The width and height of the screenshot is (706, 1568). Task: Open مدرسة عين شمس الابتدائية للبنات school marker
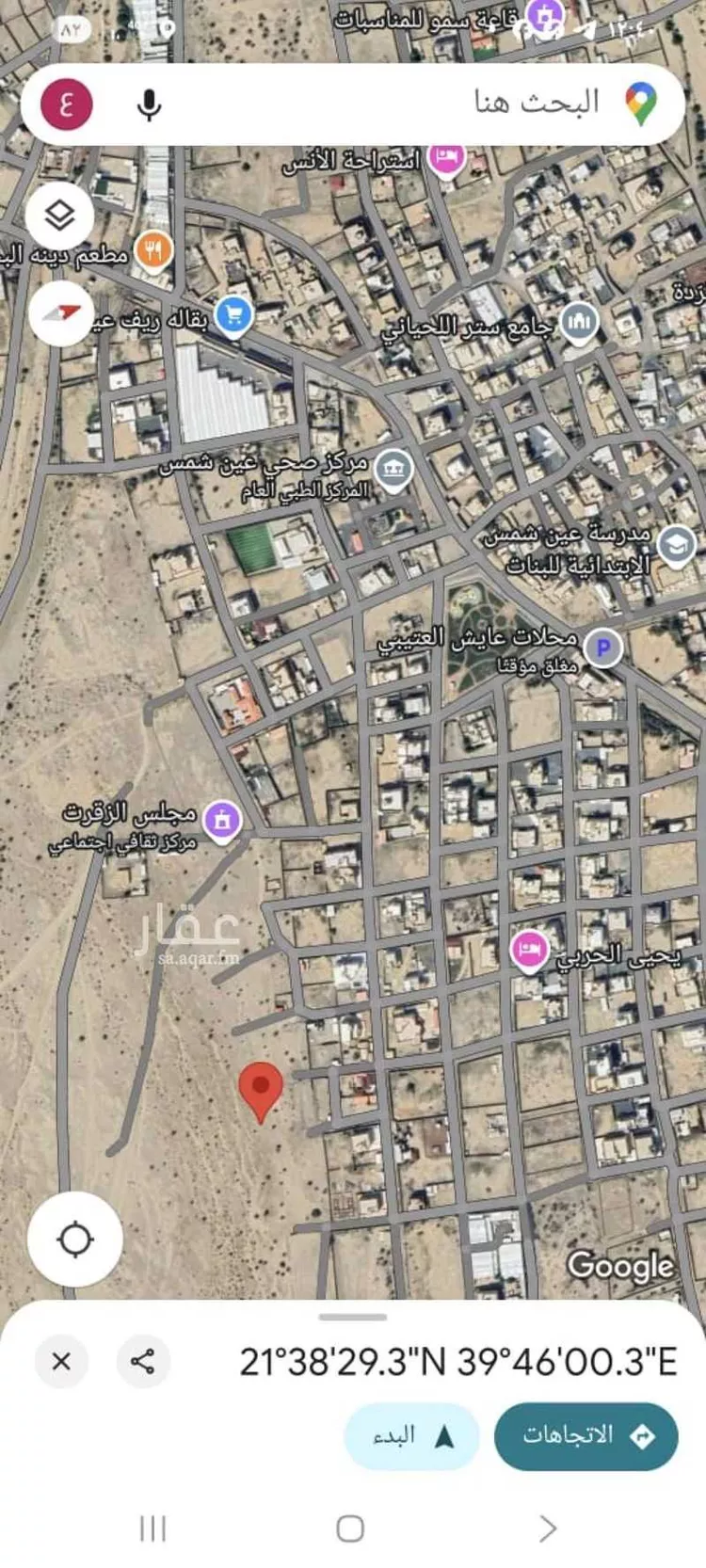(676, 545)
